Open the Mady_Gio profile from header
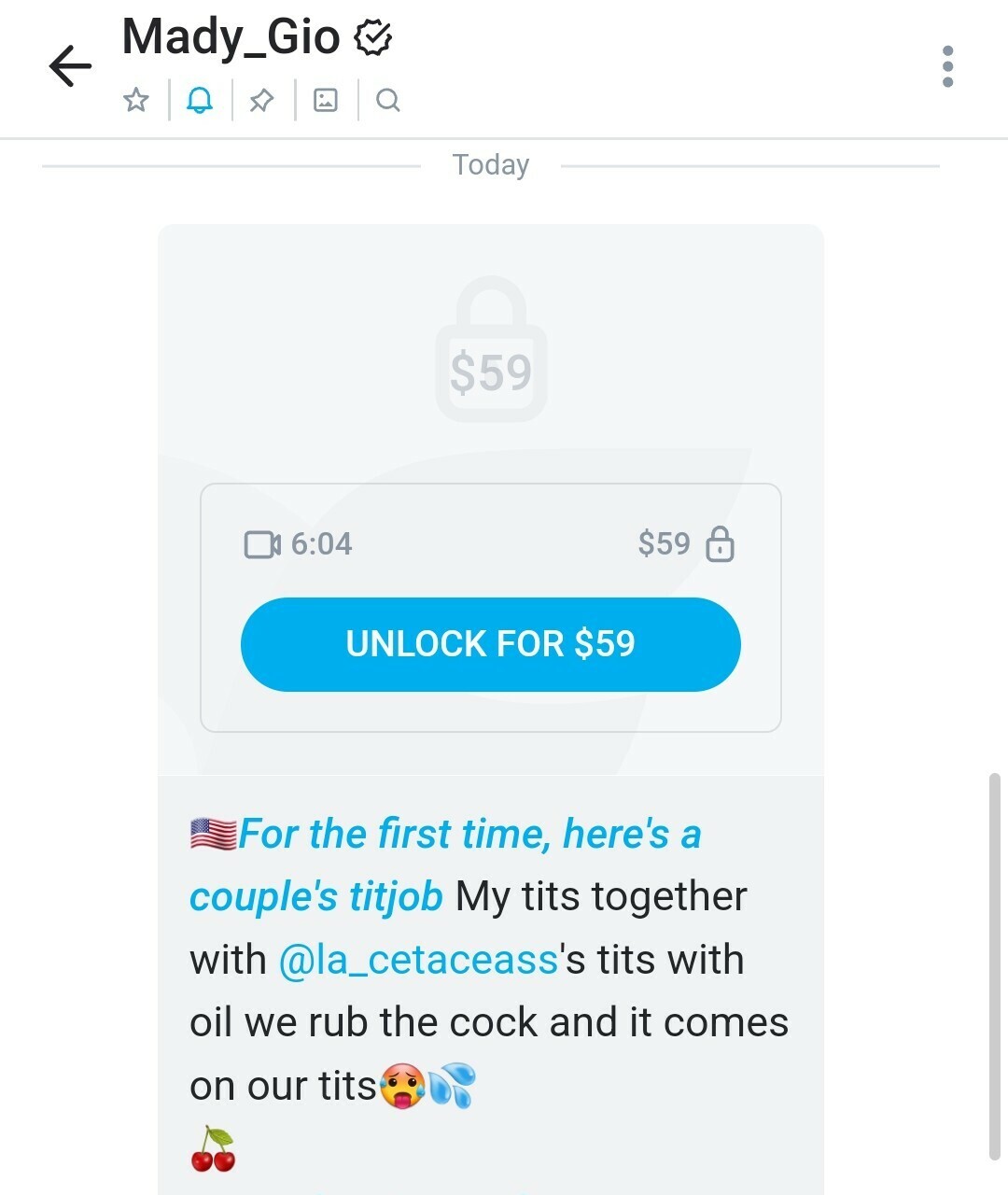This screenshot has width=1008, height=1195. [x=231, y=37]
